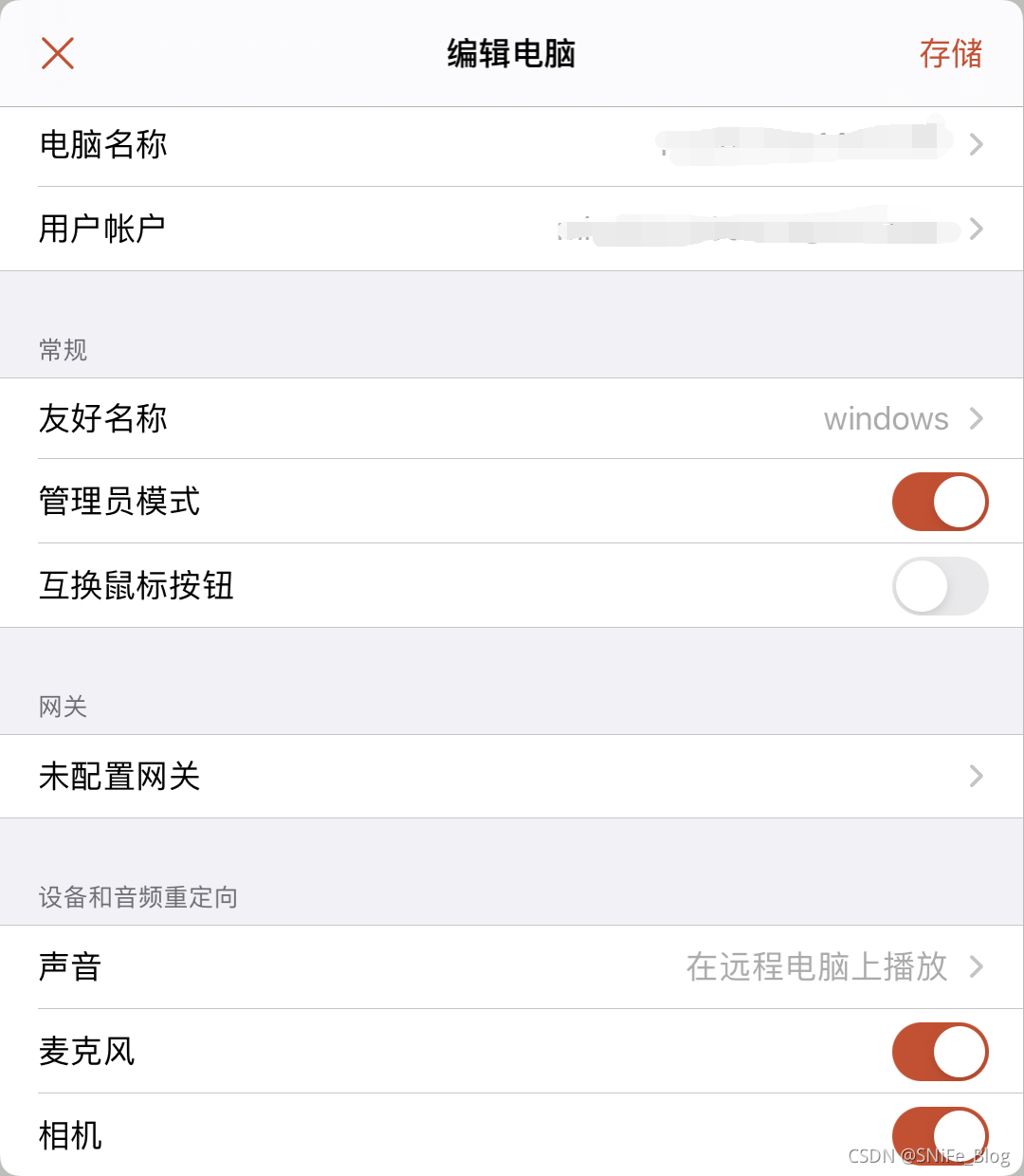Turn off the 麦克风 toggle
The image size is (1024, 1176).
tap(940, 1052)
